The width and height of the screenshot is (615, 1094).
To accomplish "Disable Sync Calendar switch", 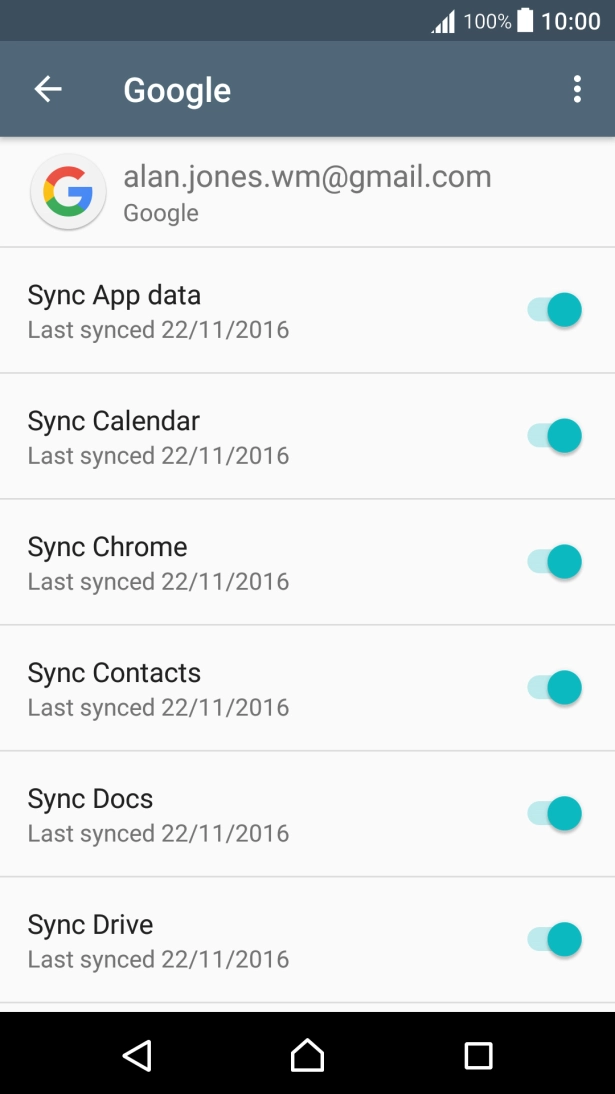I will coord(554,436).
